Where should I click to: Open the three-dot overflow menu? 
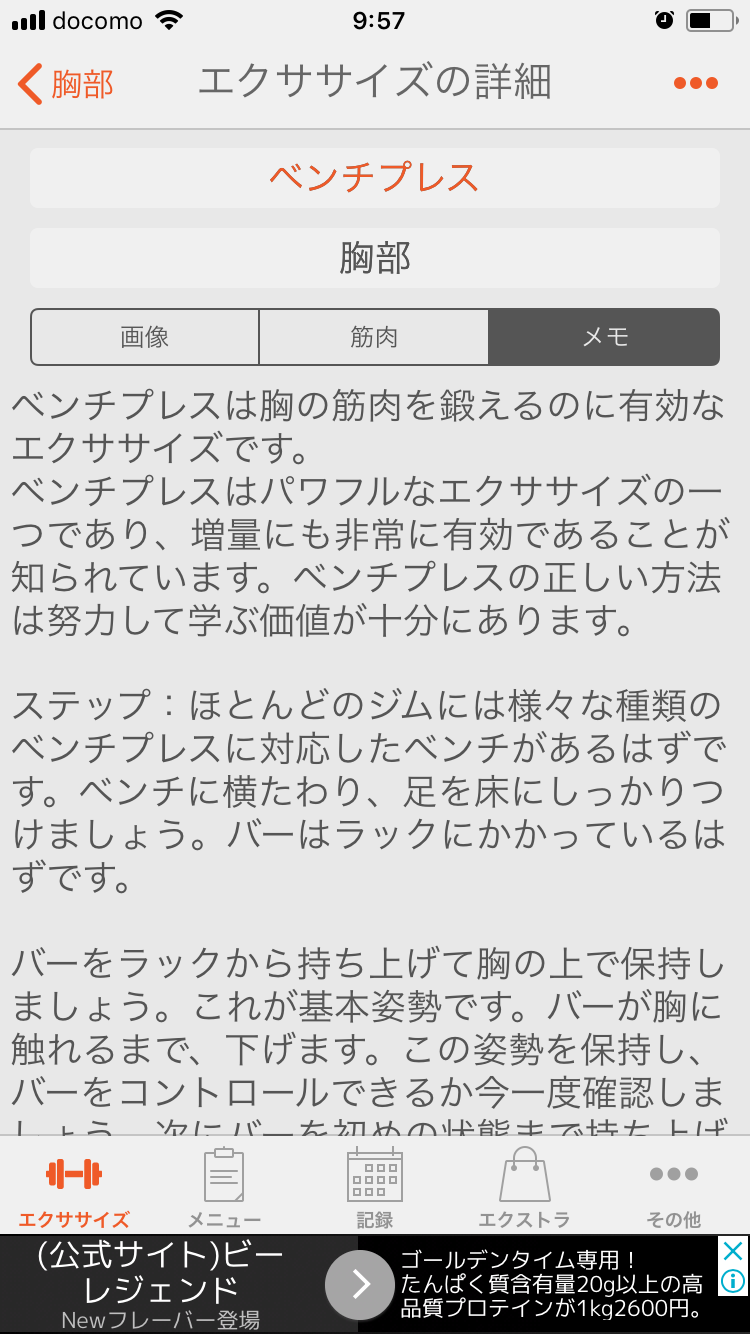pos(695,83)
